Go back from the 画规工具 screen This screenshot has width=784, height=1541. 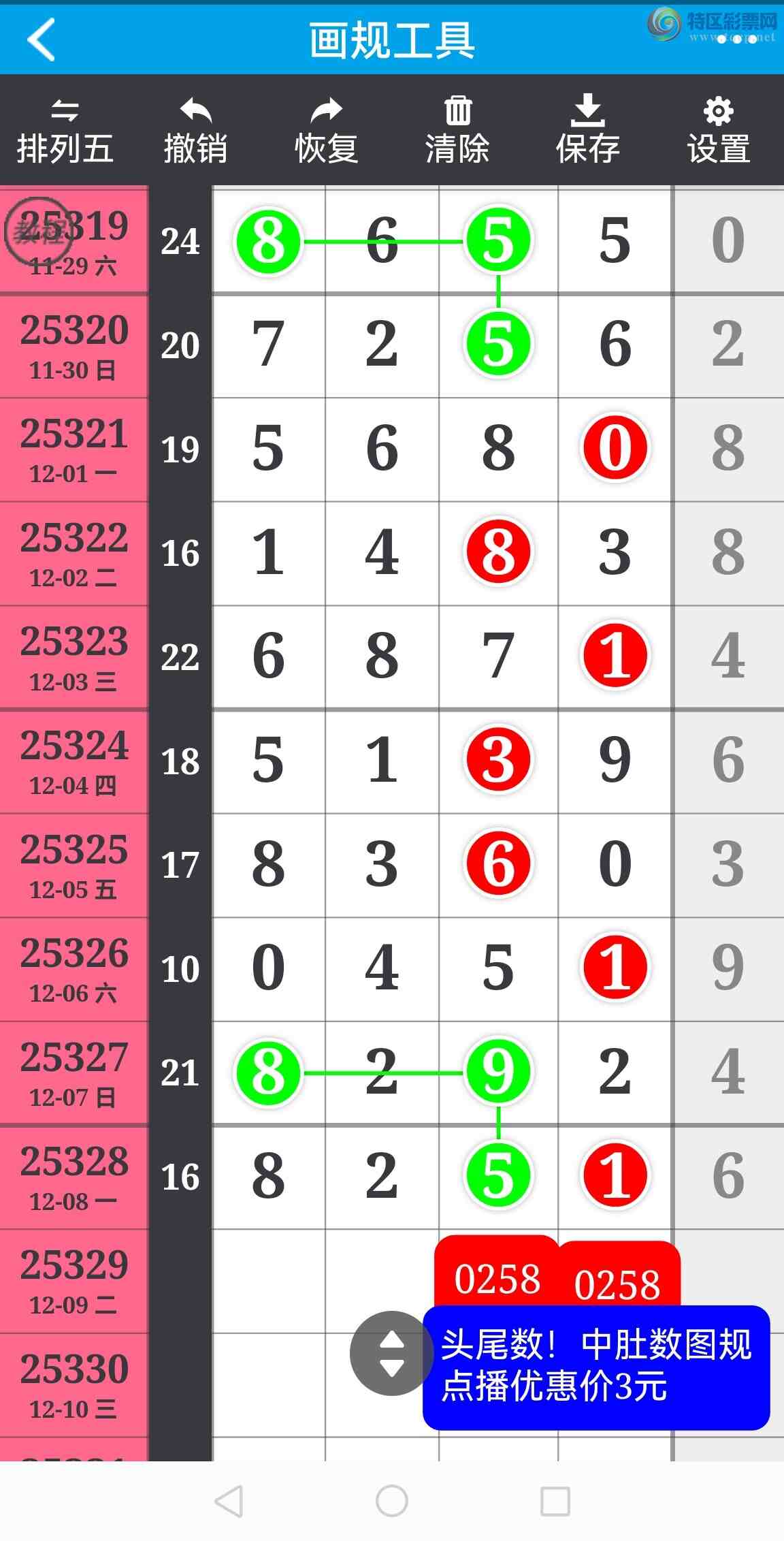42,39
